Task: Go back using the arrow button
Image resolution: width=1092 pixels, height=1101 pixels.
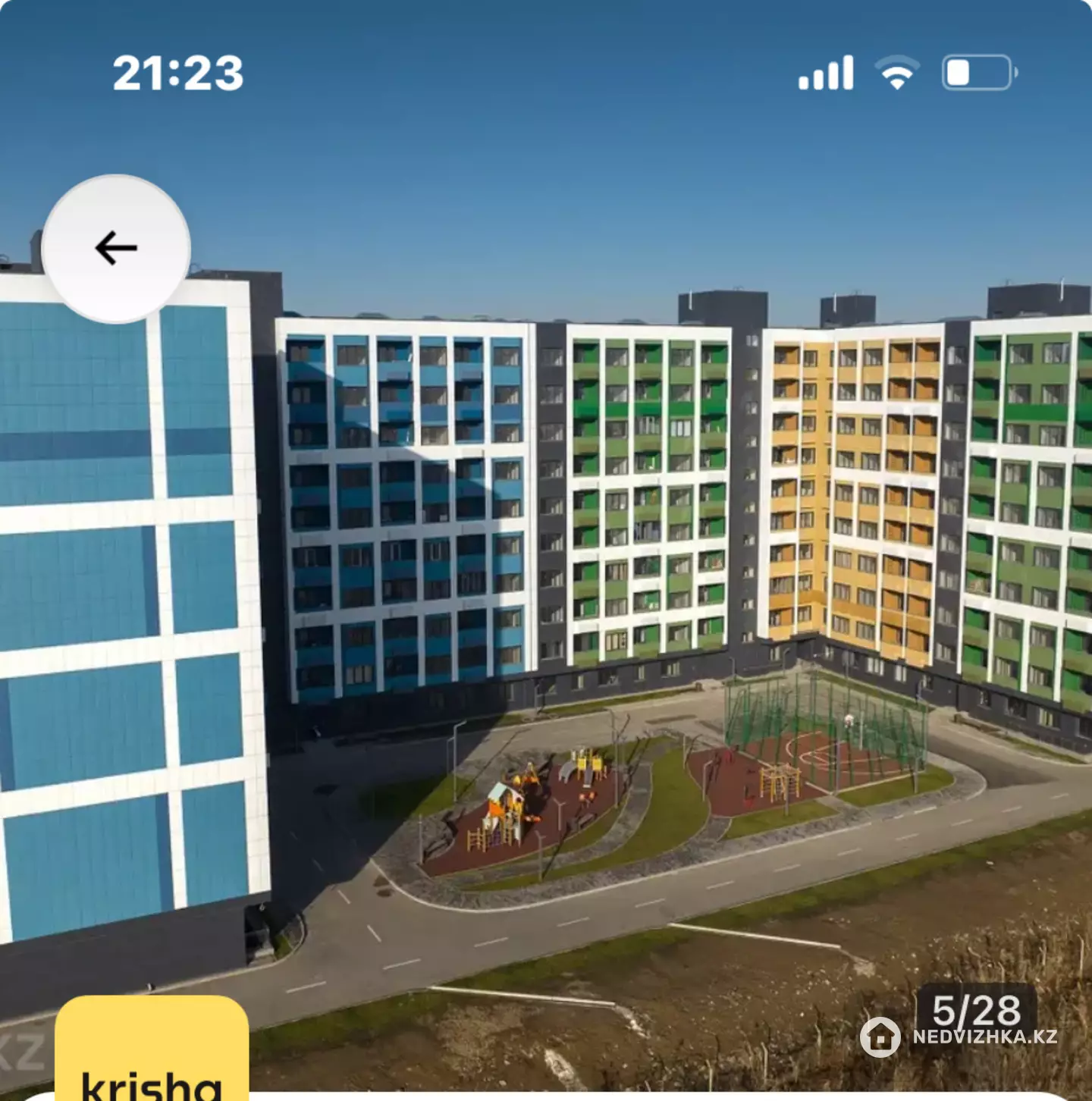Action: pos(116,249)
